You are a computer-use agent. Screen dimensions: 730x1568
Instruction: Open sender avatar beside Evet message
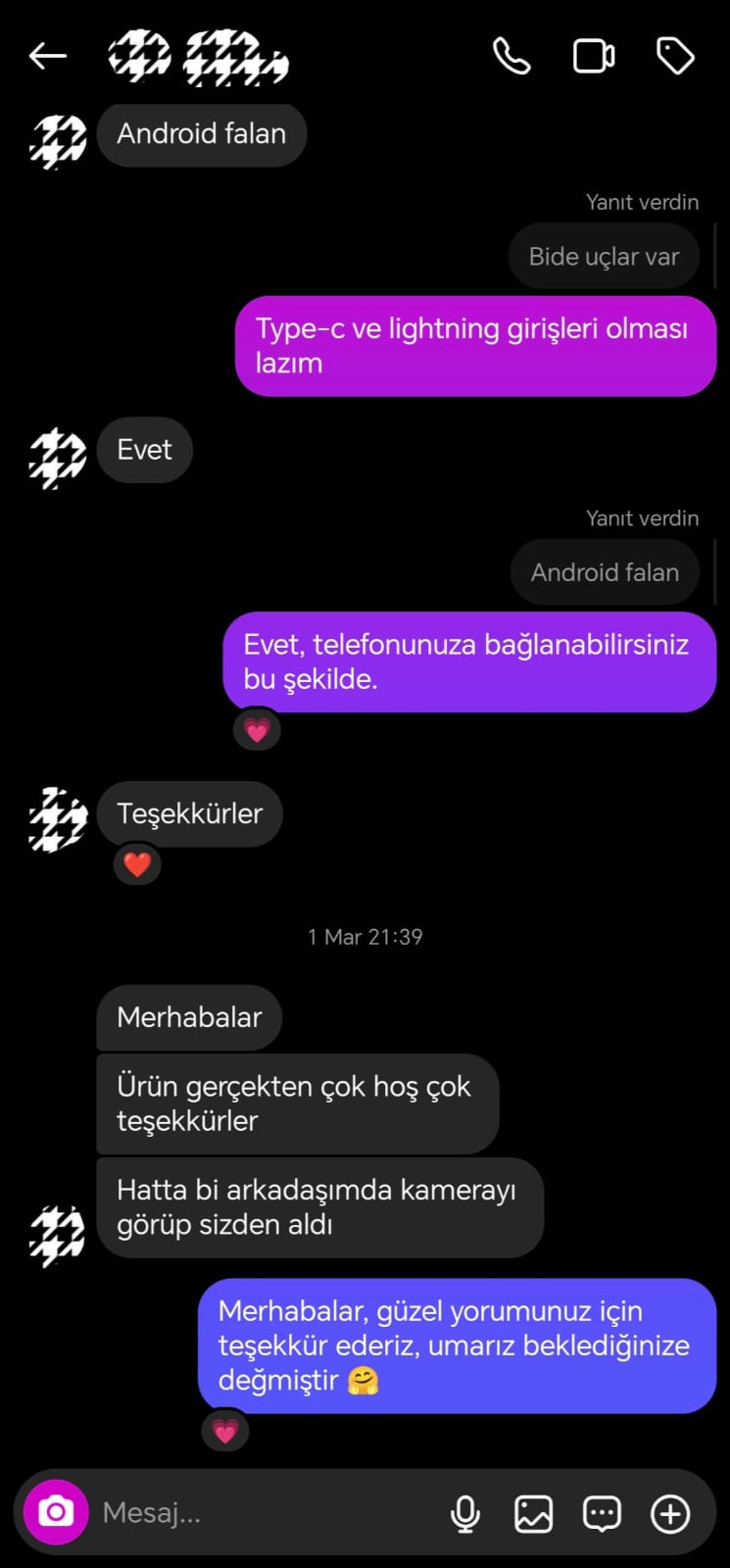58,458
